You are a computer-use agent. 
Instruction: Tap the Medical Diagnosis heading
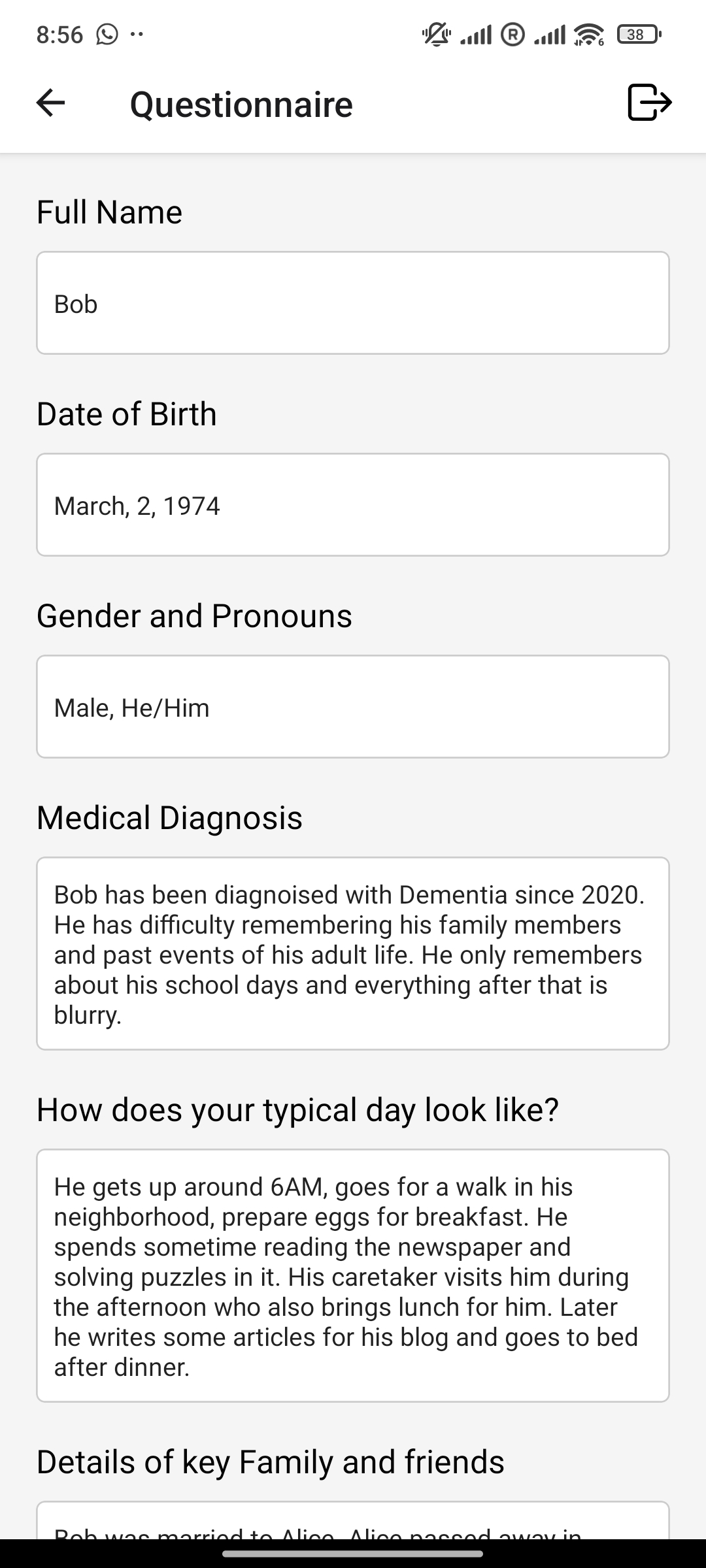click(x=169, y=817)
